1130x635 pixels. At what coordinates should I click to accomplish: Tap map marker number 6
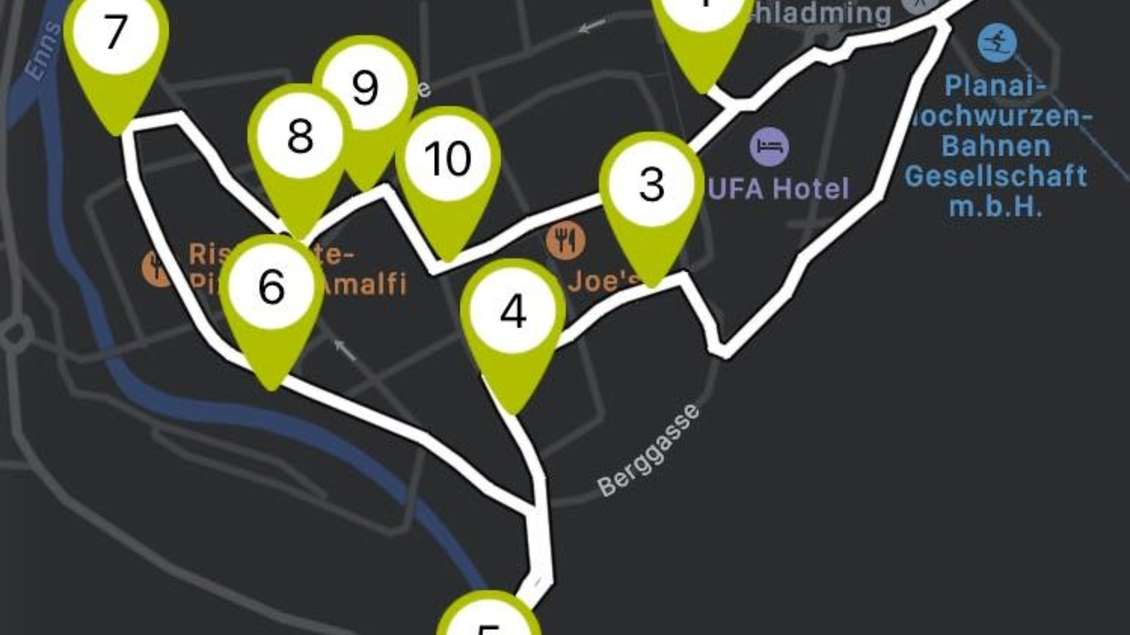pyautogui.click(x=271, y=288)
